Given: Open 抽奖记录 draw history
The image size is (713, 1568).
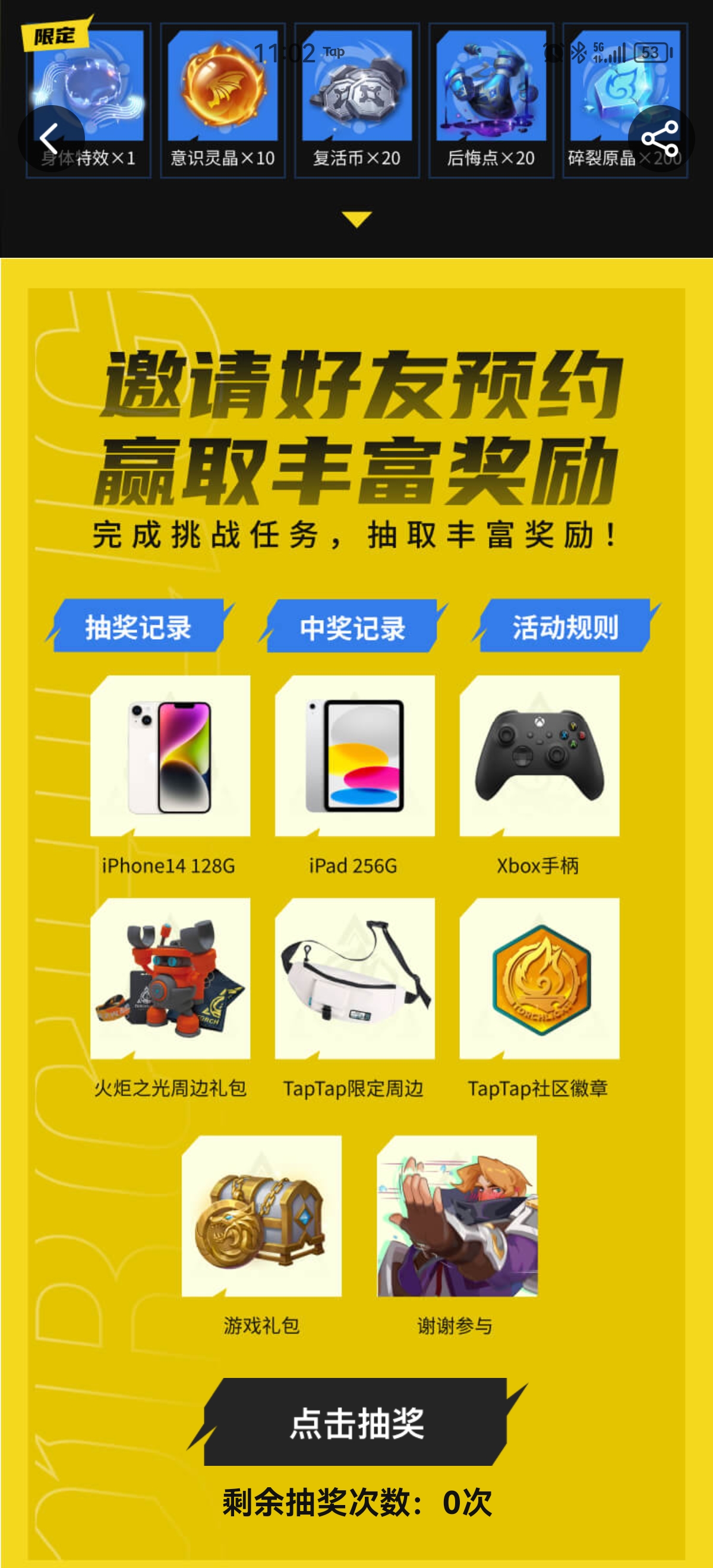Looking at the screenshot, I should [x=138, y=627].
